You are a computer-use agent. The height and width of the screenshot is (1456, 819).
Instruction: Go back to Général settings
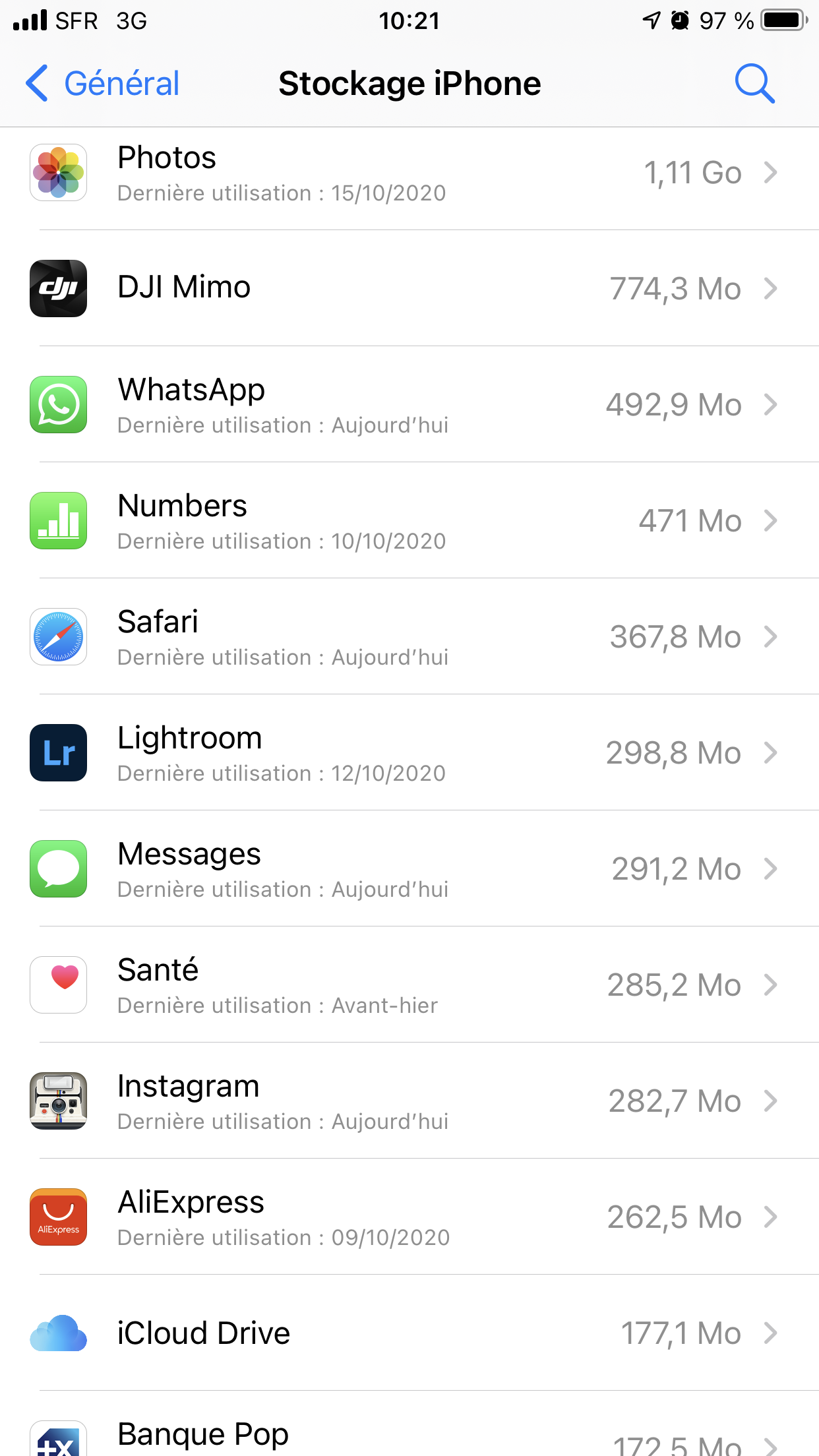(x=103, y=84)
